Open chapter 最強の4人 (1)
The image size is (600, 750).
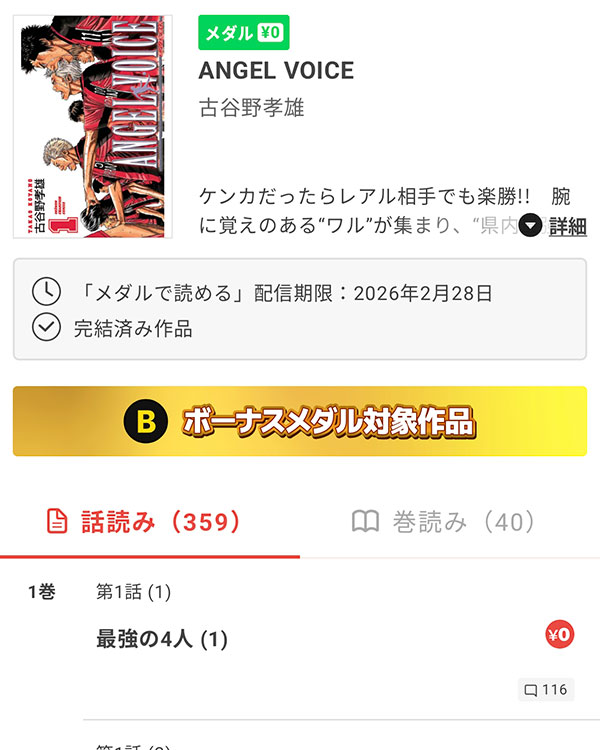pos(162,639)
